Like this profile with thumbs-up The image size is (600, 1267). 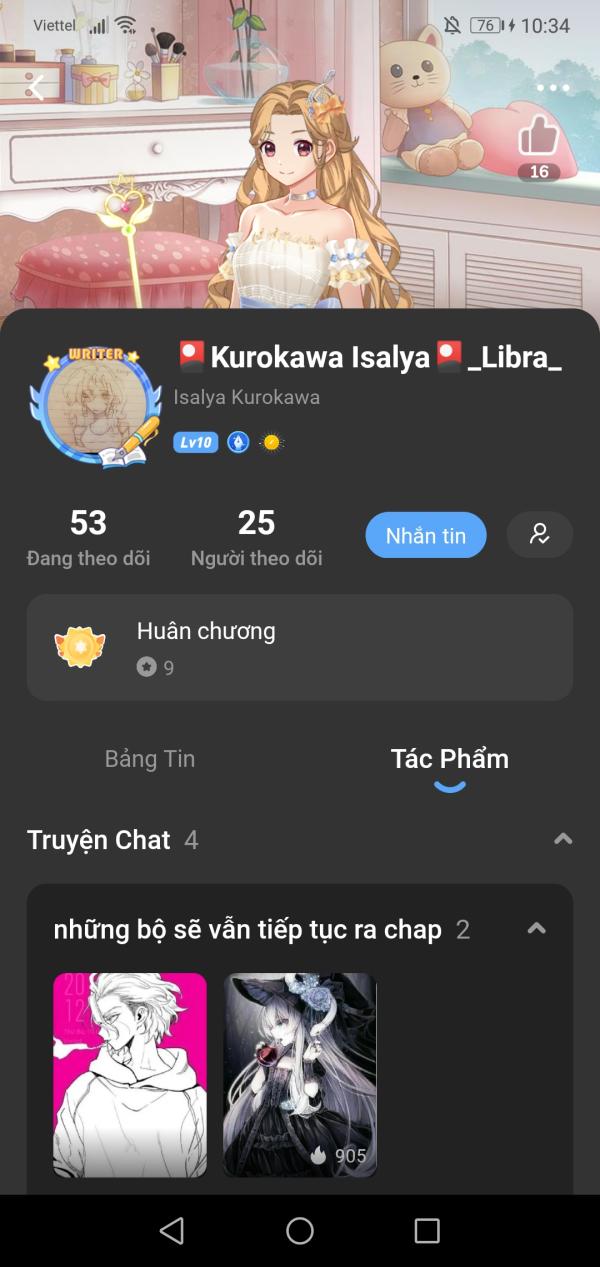(x=539, y=137)
